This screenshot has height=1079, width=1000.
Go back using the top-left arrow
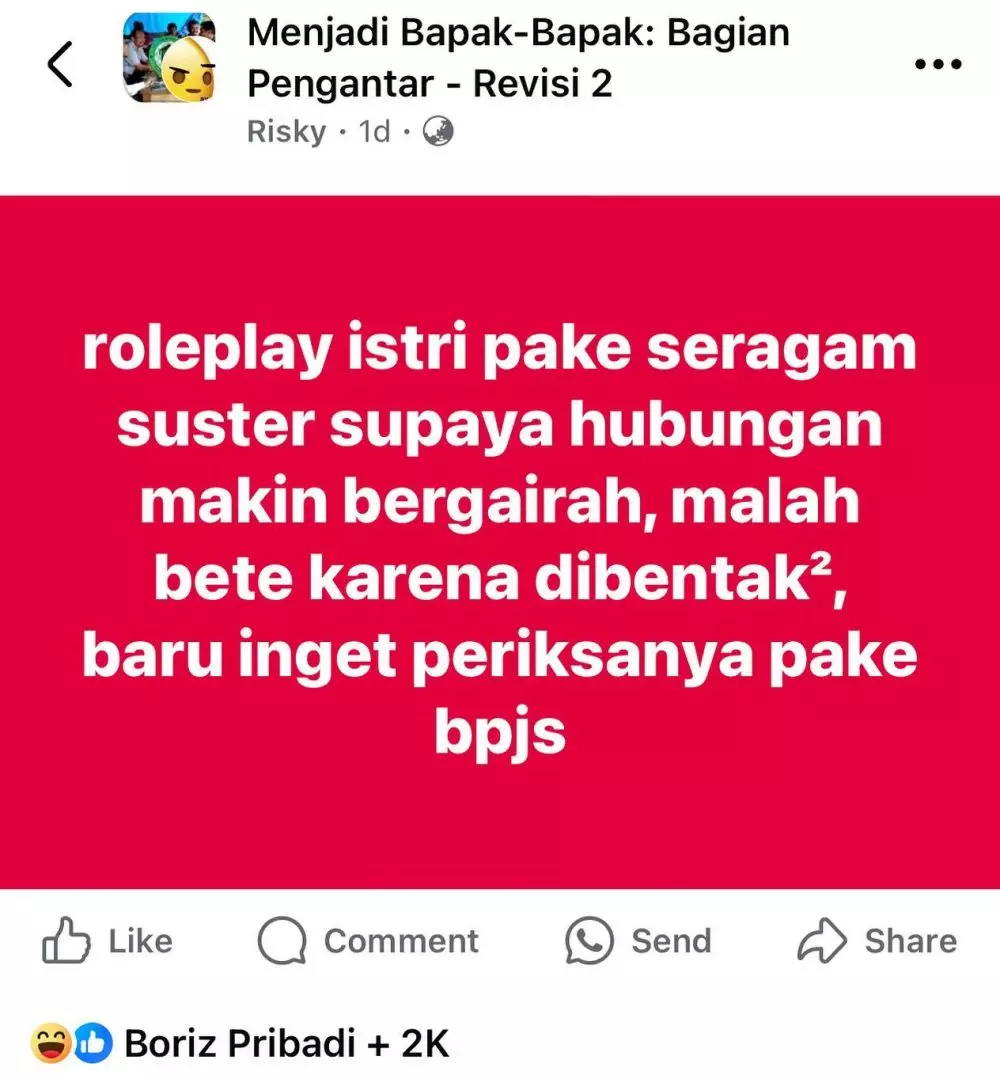coord(60,66)
